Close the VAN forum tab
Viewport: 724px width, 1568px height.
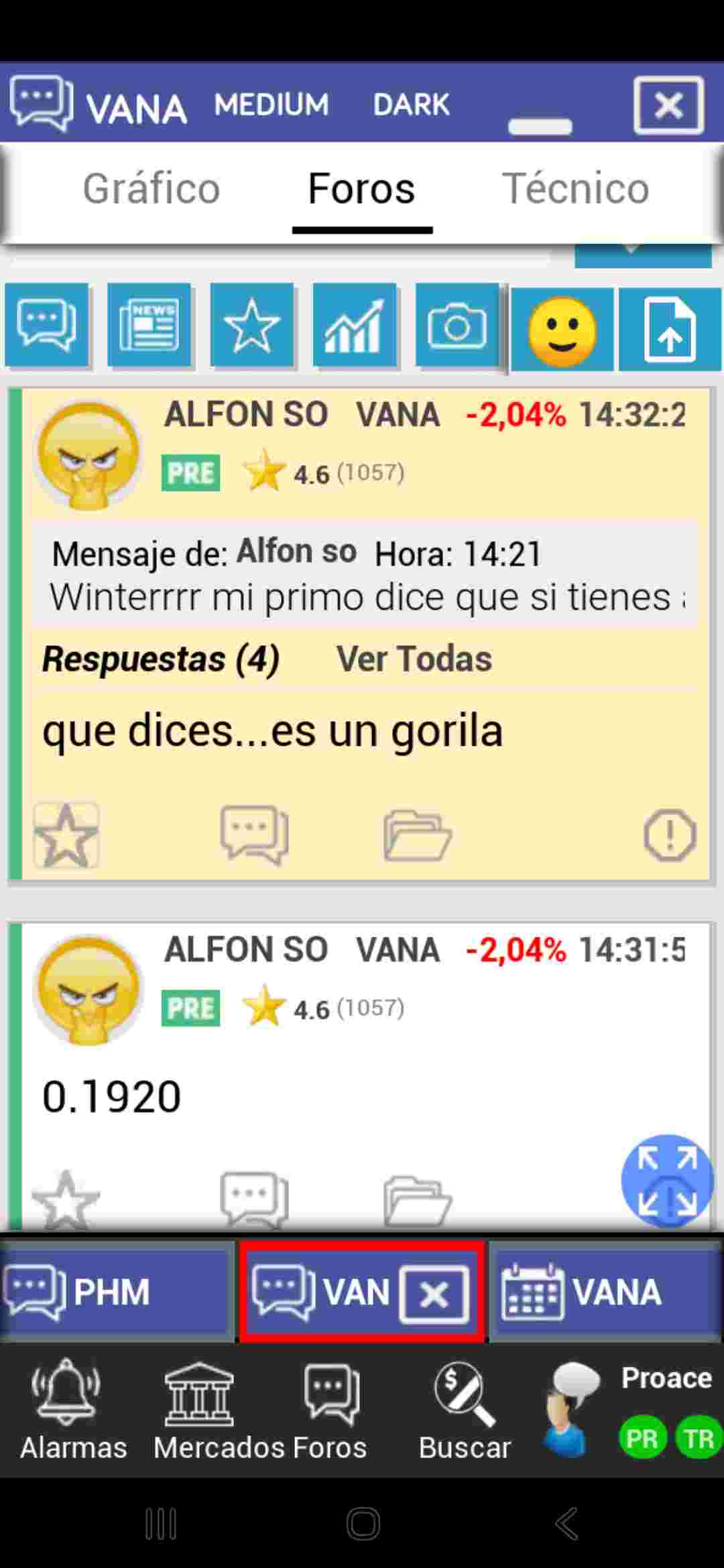[434, 1295]
